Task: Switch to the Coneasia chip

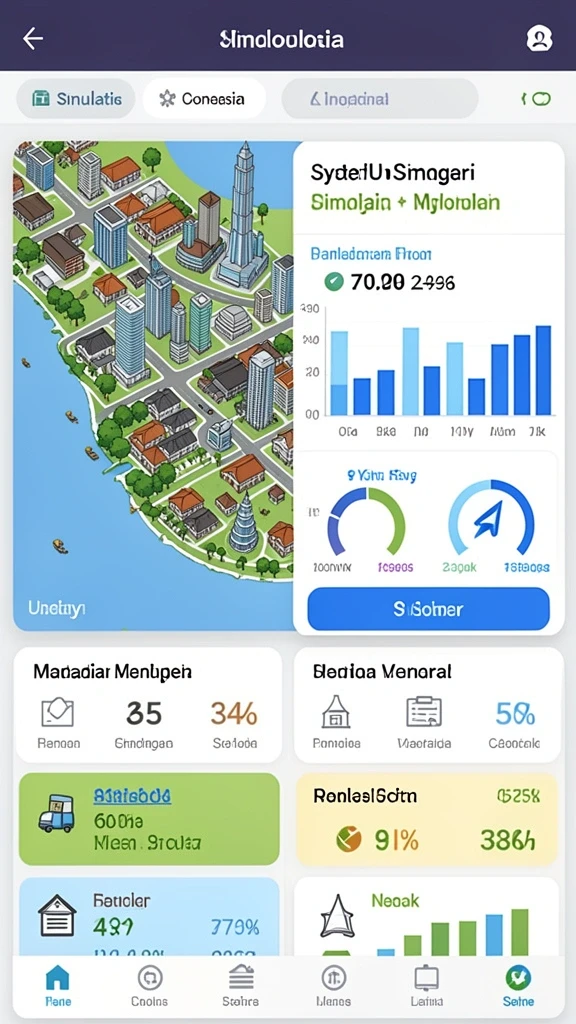Action: click(x=204, y=99)
